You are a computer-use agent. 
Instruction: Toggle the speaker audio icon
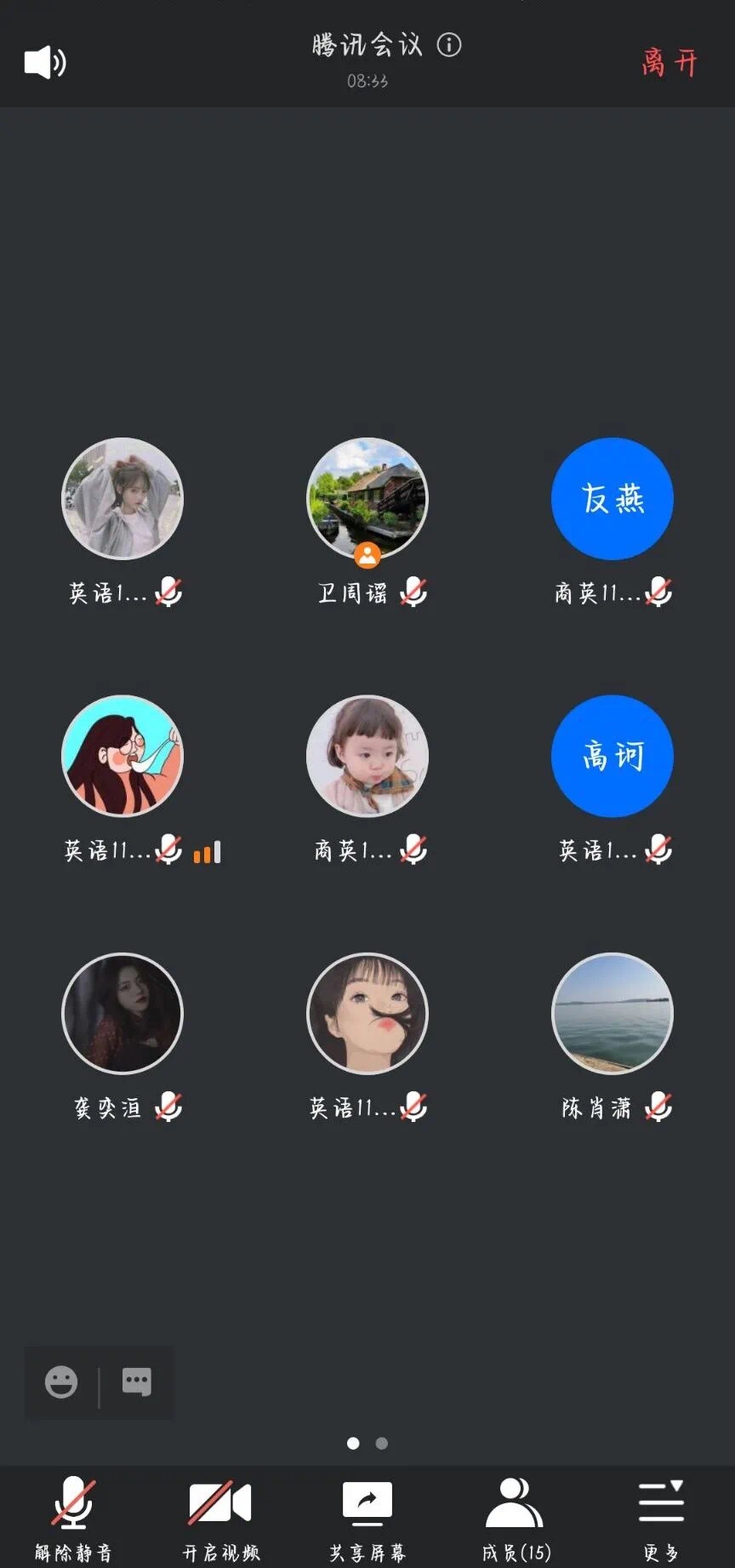pyautogui.click(x=44, y=62)
